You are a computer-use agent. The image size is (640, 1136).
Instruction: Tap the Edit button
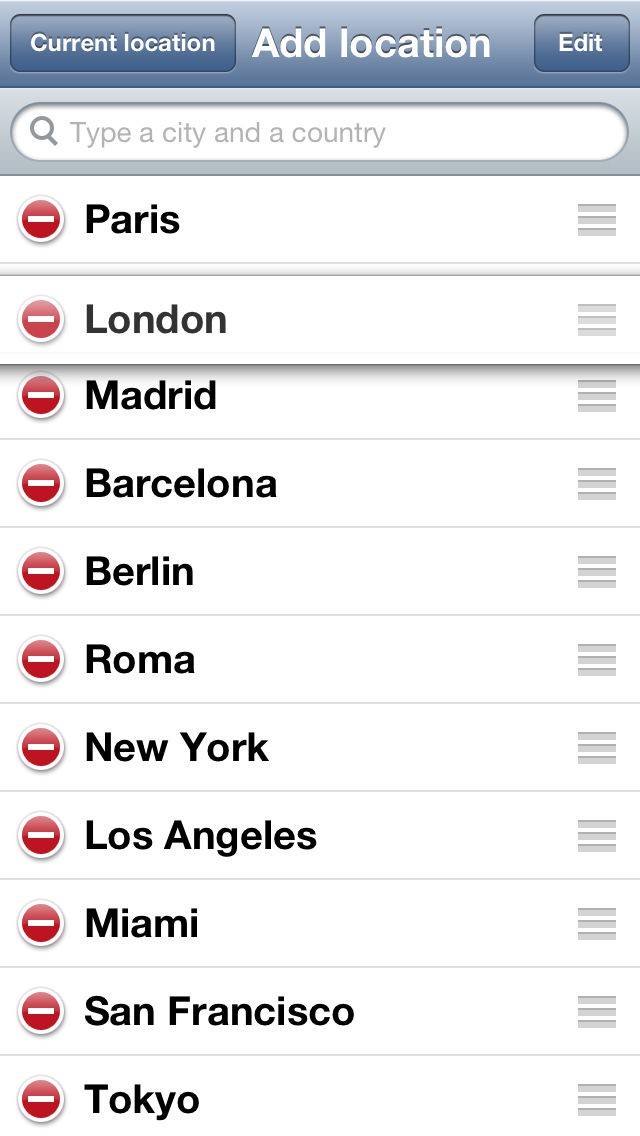[581, 43]
